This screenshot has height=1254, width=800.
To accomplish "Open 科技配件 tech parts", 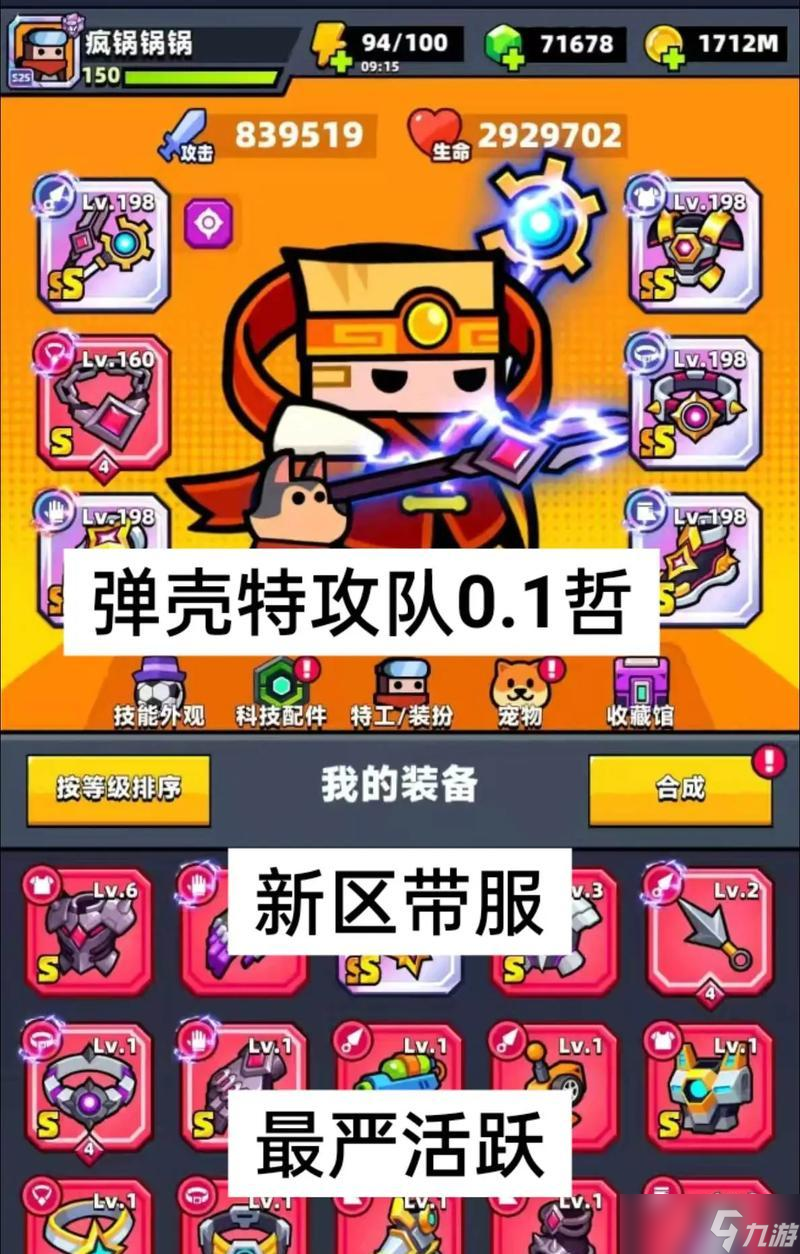I will click(280, 692).
